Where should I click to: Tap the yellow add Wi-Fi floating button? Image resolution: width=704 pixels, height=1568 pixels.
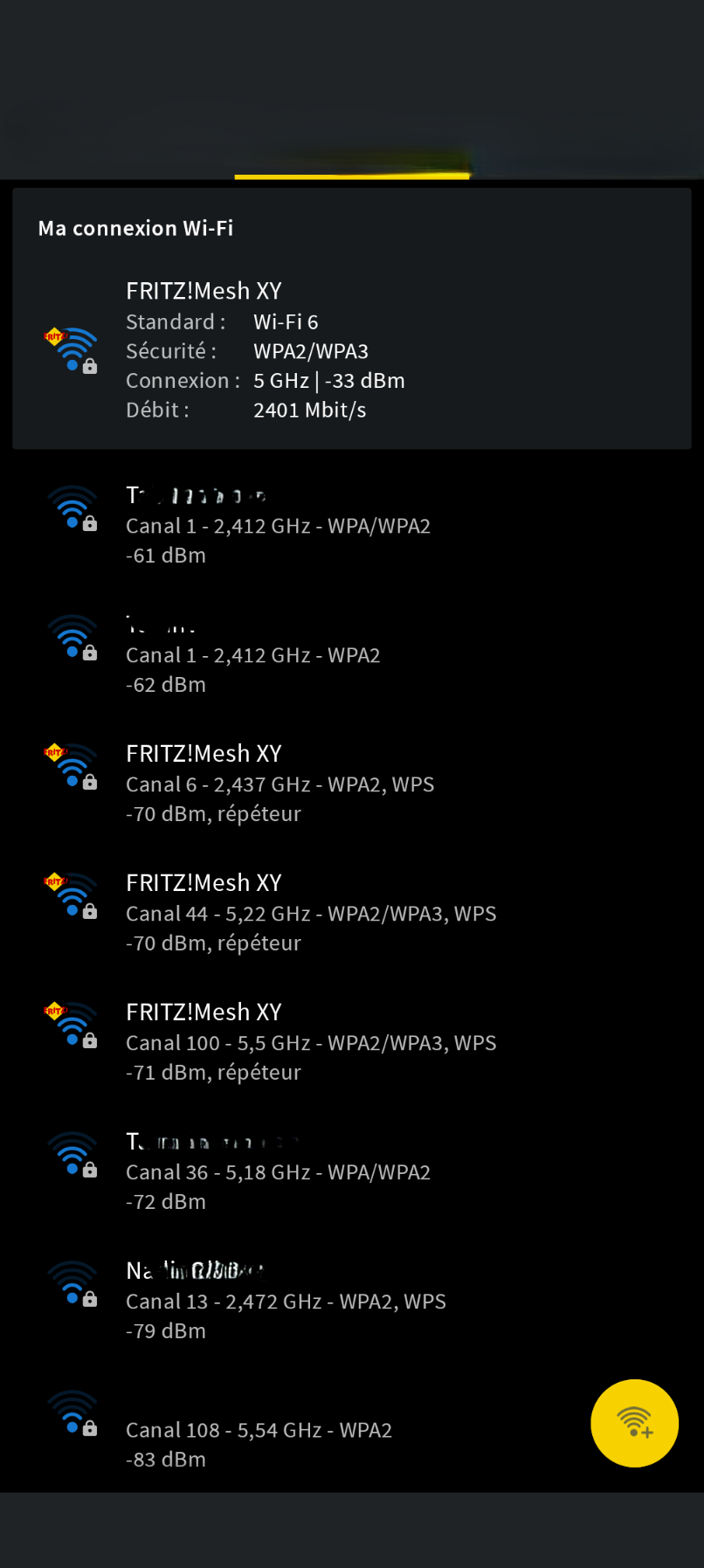(635, 1423)
